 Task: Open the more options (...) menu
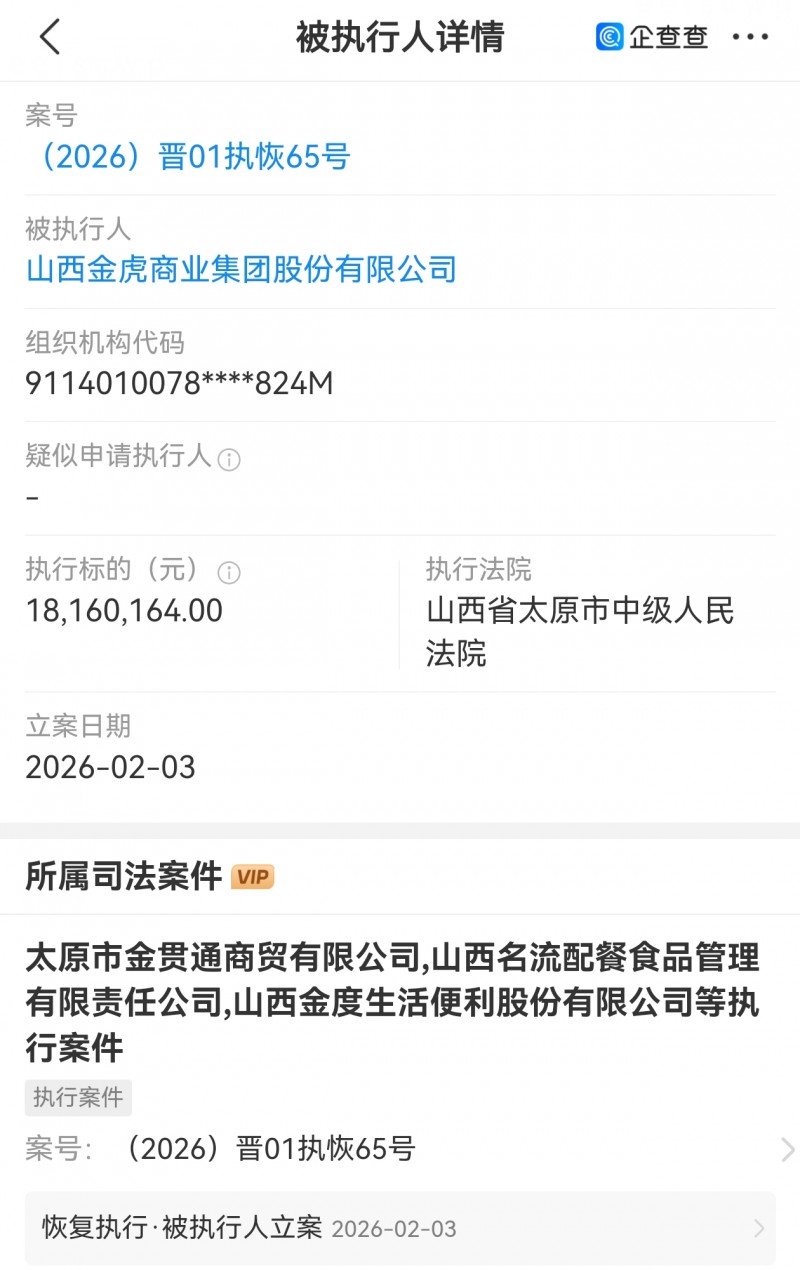coord(753,38)
